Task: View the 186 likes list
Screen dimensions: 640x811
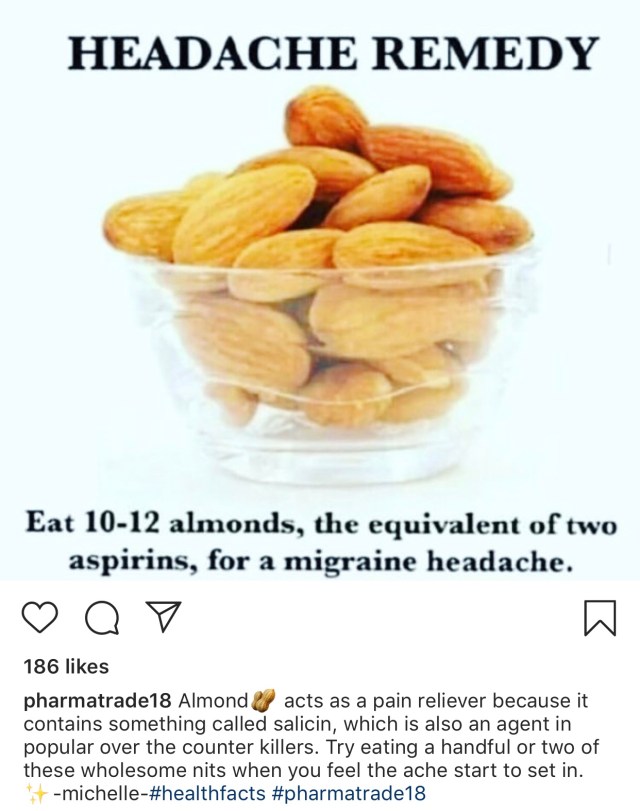Action: point(66,666)
